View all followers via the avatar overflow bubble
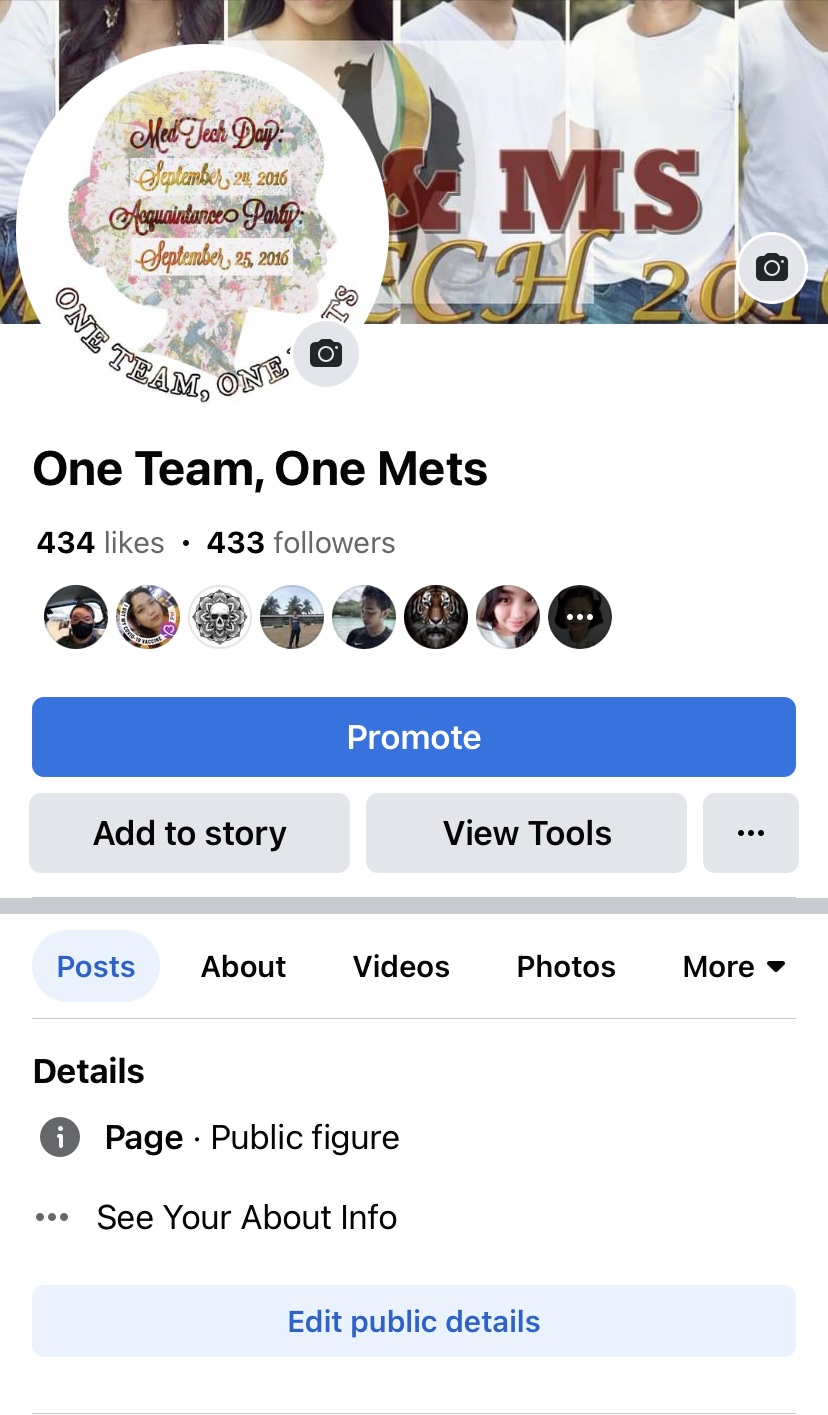 tap(580, 617)
